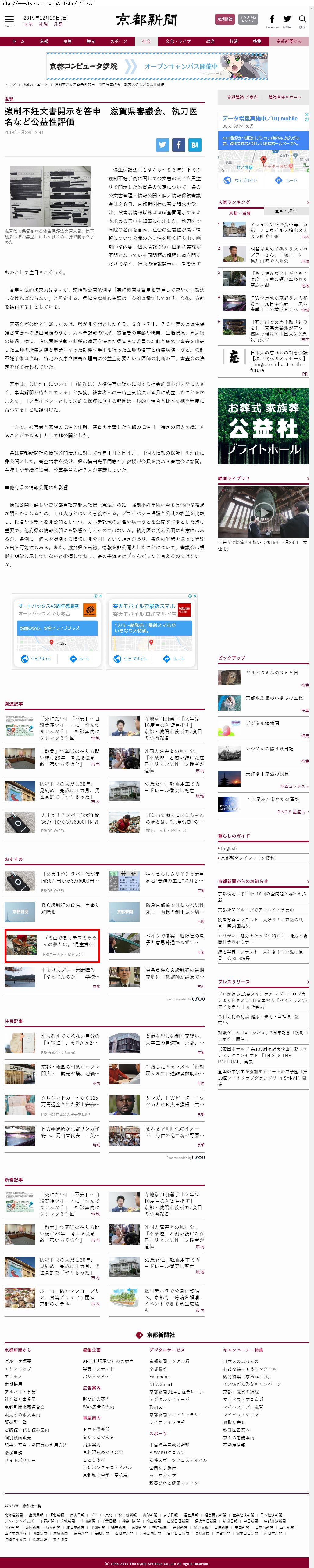
Task: Switch to the 滋賀 nav tab
Action: click(67, 41)
